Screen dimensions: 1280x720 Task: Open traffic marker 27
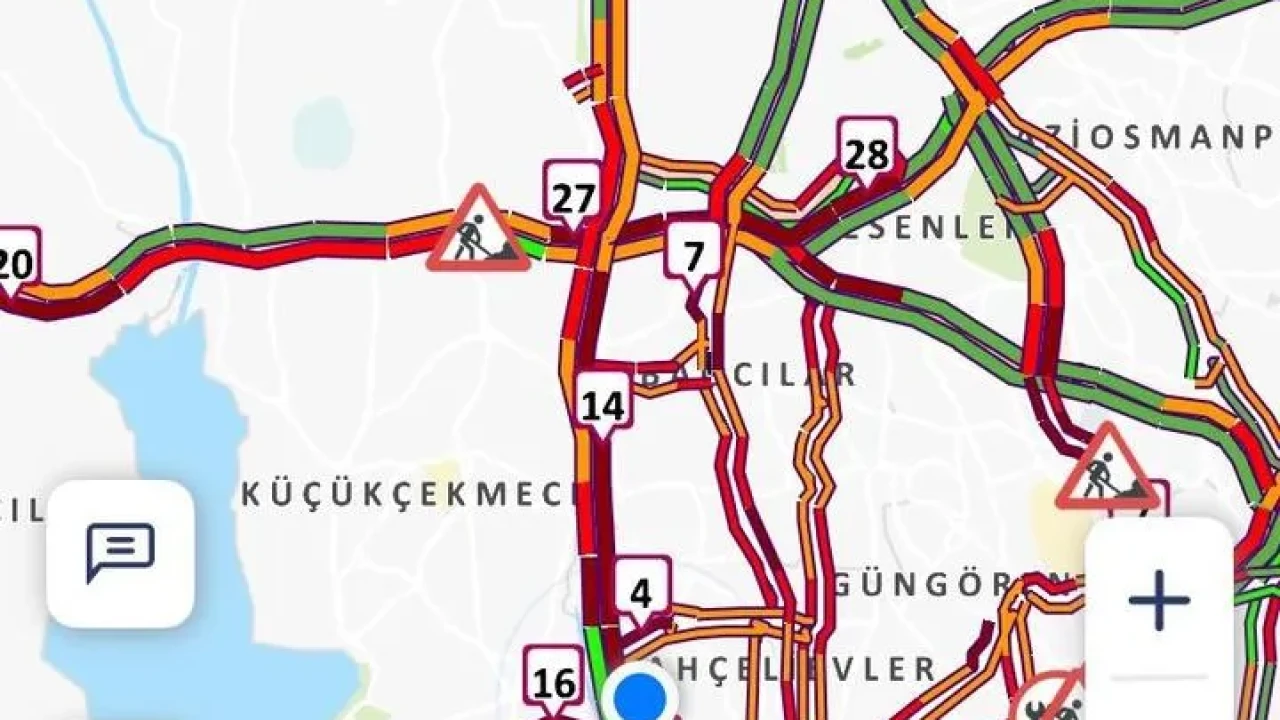[x=573, y=197]
